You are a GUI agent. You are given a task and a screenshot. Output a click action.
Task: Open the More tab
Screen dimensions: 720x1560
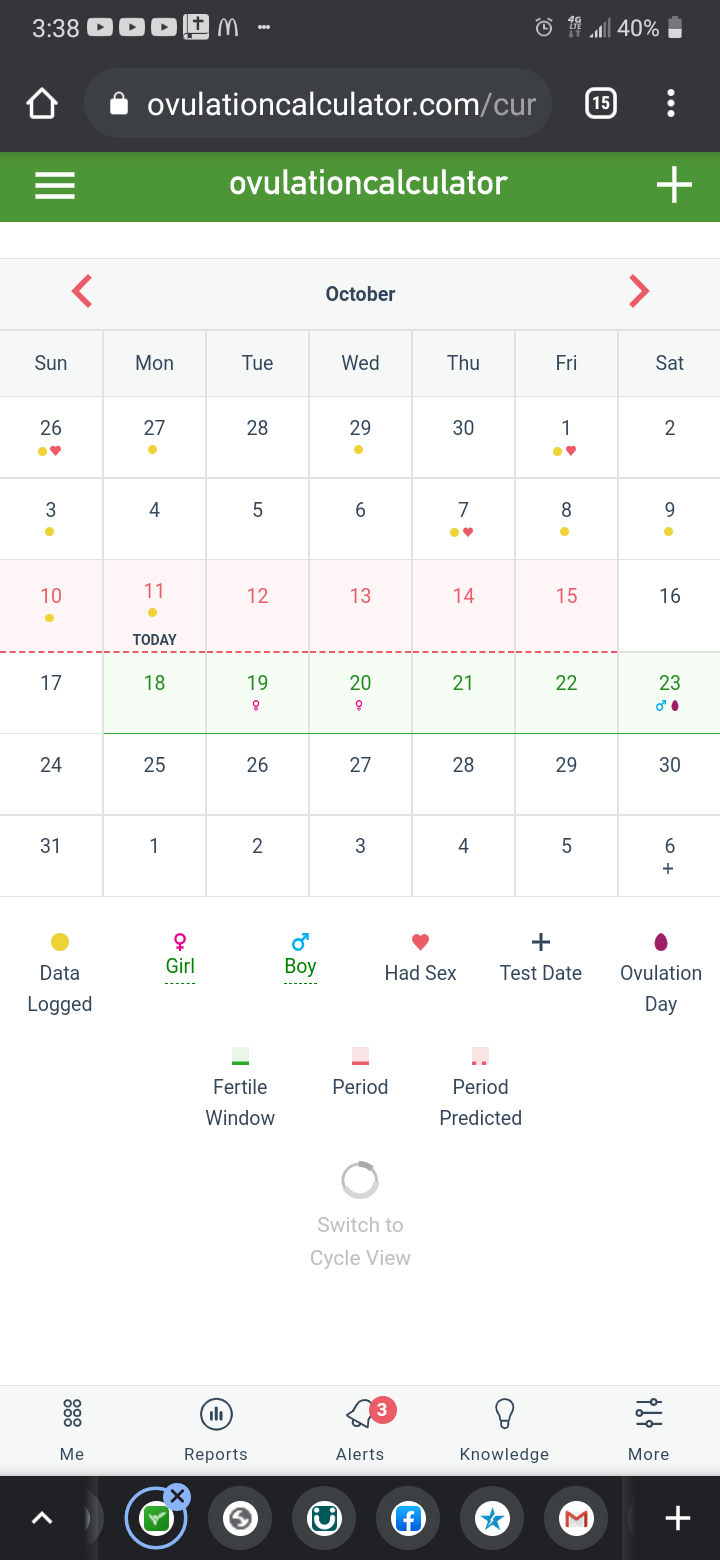pyautogui.click(x=648, y=1430)
